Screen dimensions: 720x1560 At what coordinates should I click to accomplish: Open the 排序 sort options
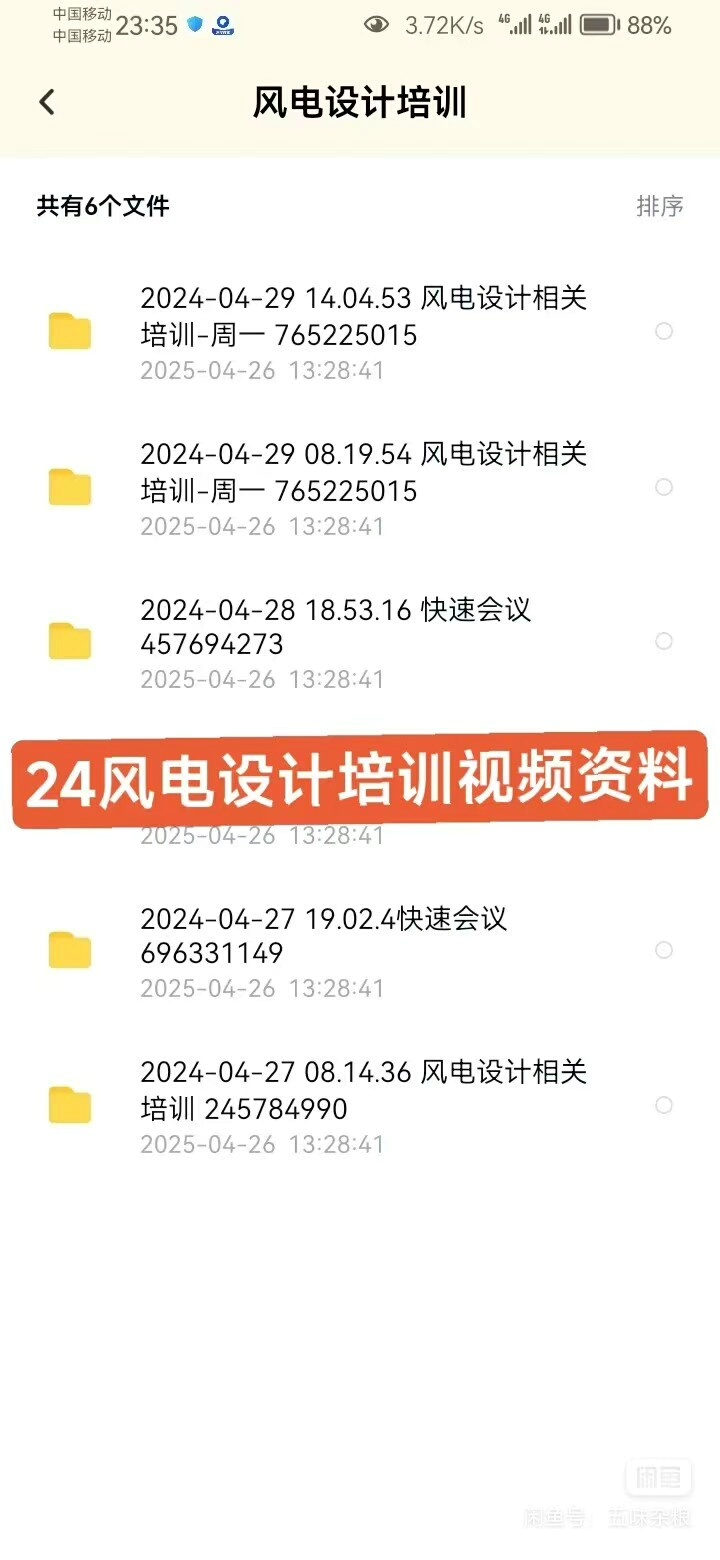click(660, 206)
